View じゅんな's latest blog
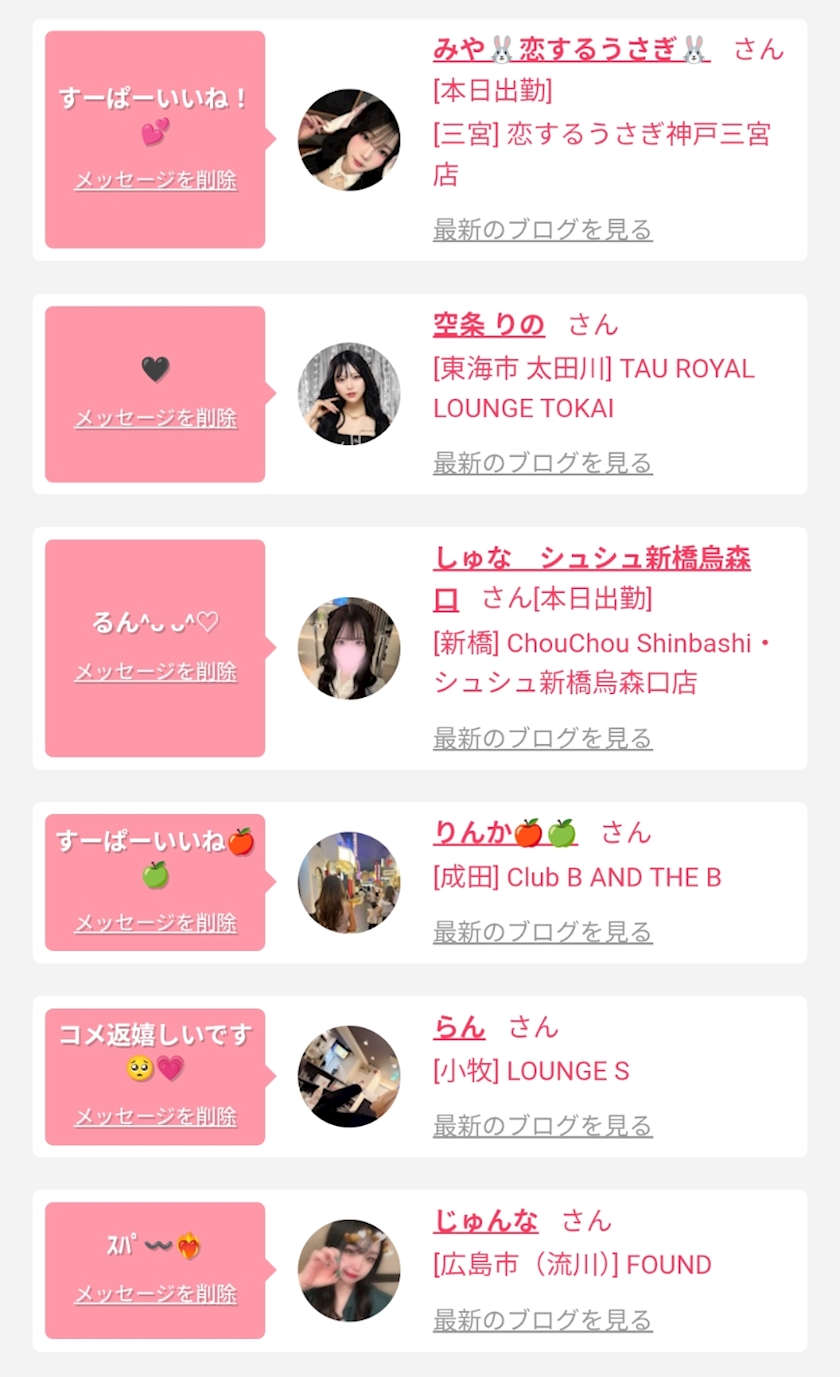 542,1320
